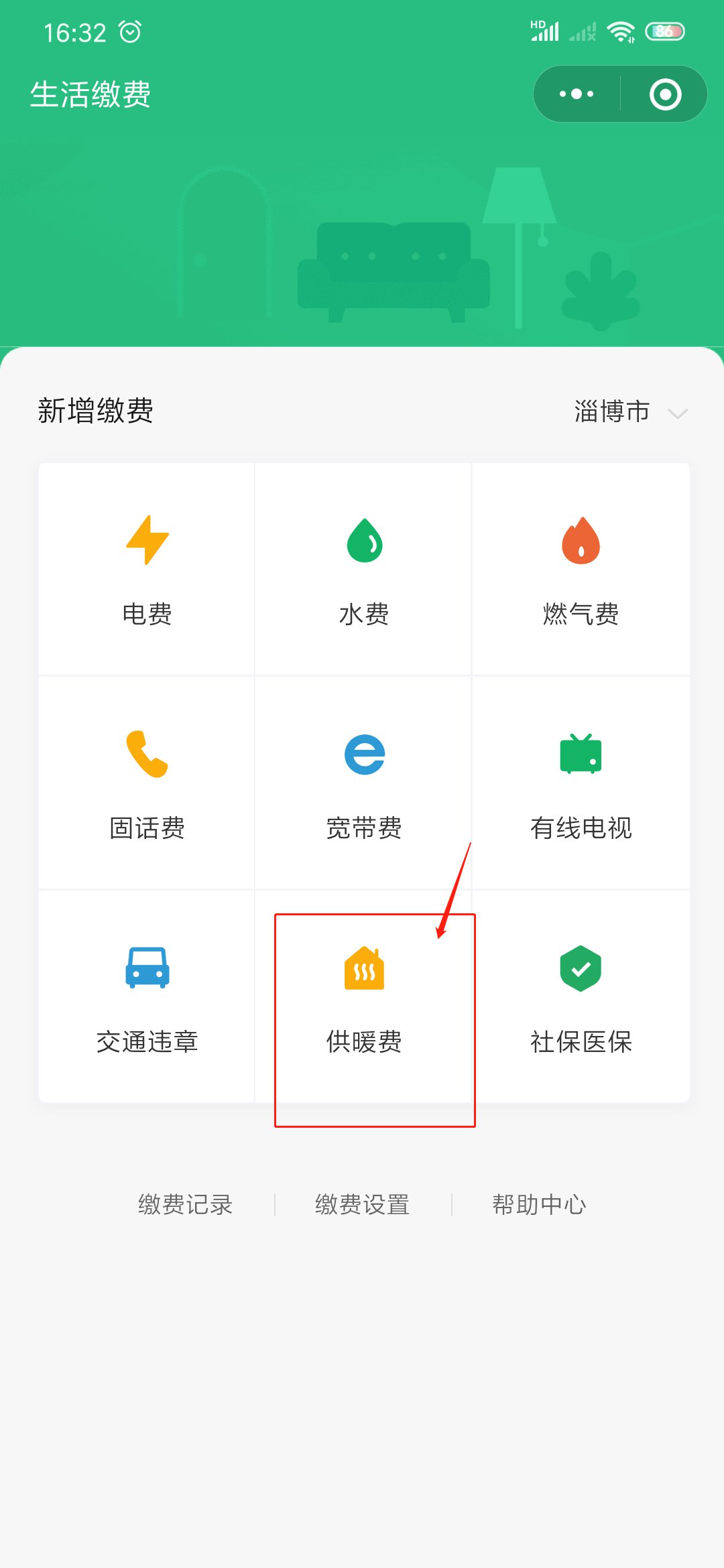724x1568 pixels.
Task: View 缴费记录 payment records
Action: 185,1204
